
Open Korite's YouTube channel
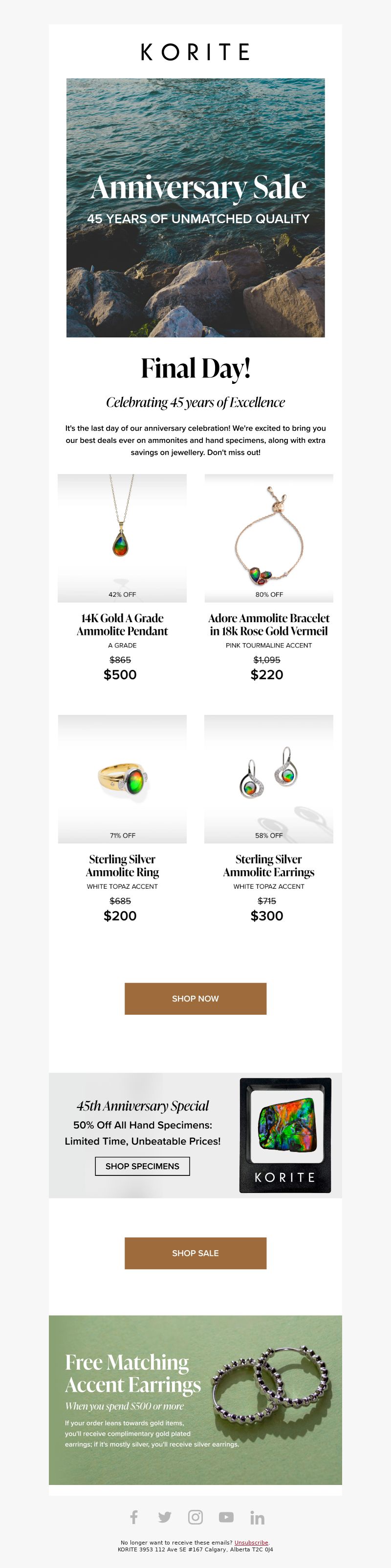coord(226,1517)
